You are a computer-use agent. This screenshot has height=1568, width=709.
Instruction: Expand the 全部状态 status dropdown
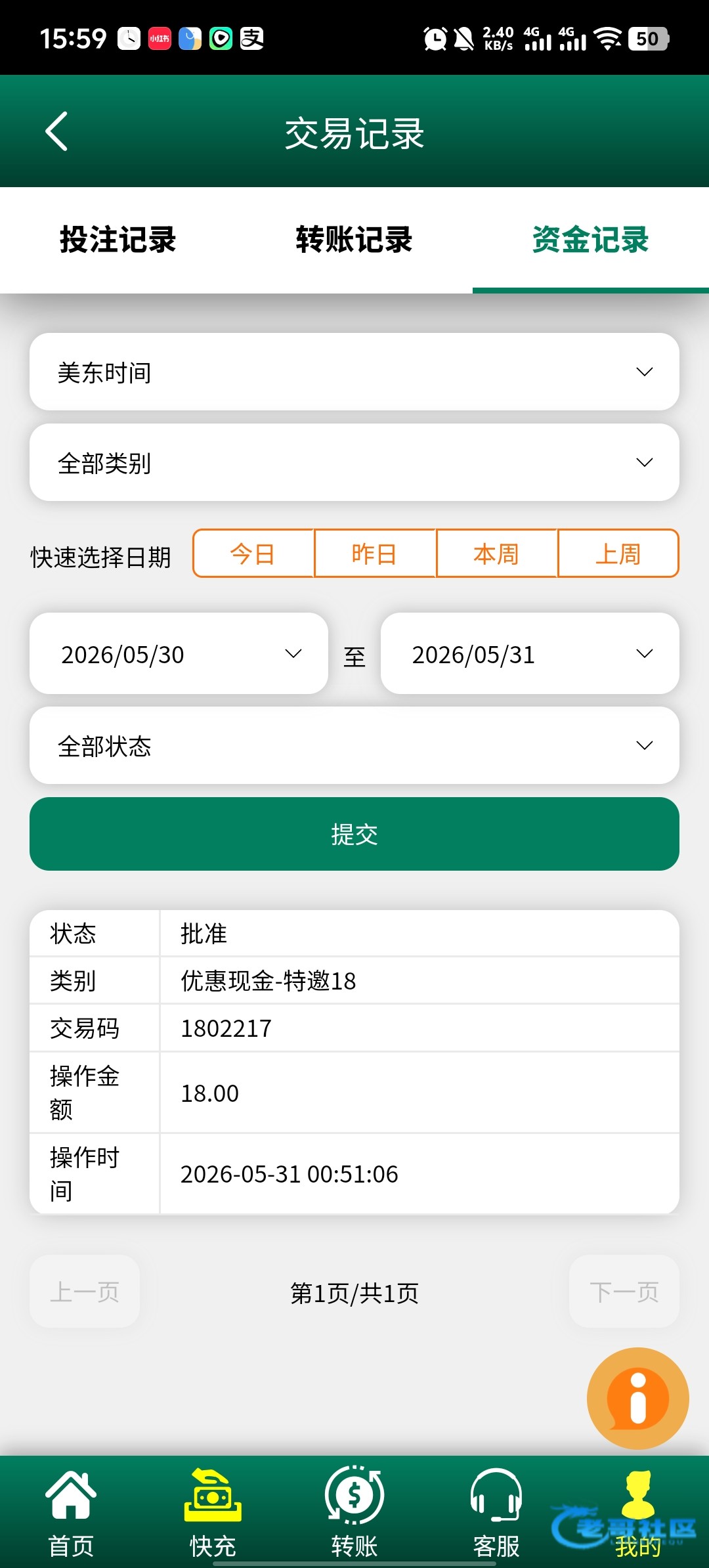point(354,745)
